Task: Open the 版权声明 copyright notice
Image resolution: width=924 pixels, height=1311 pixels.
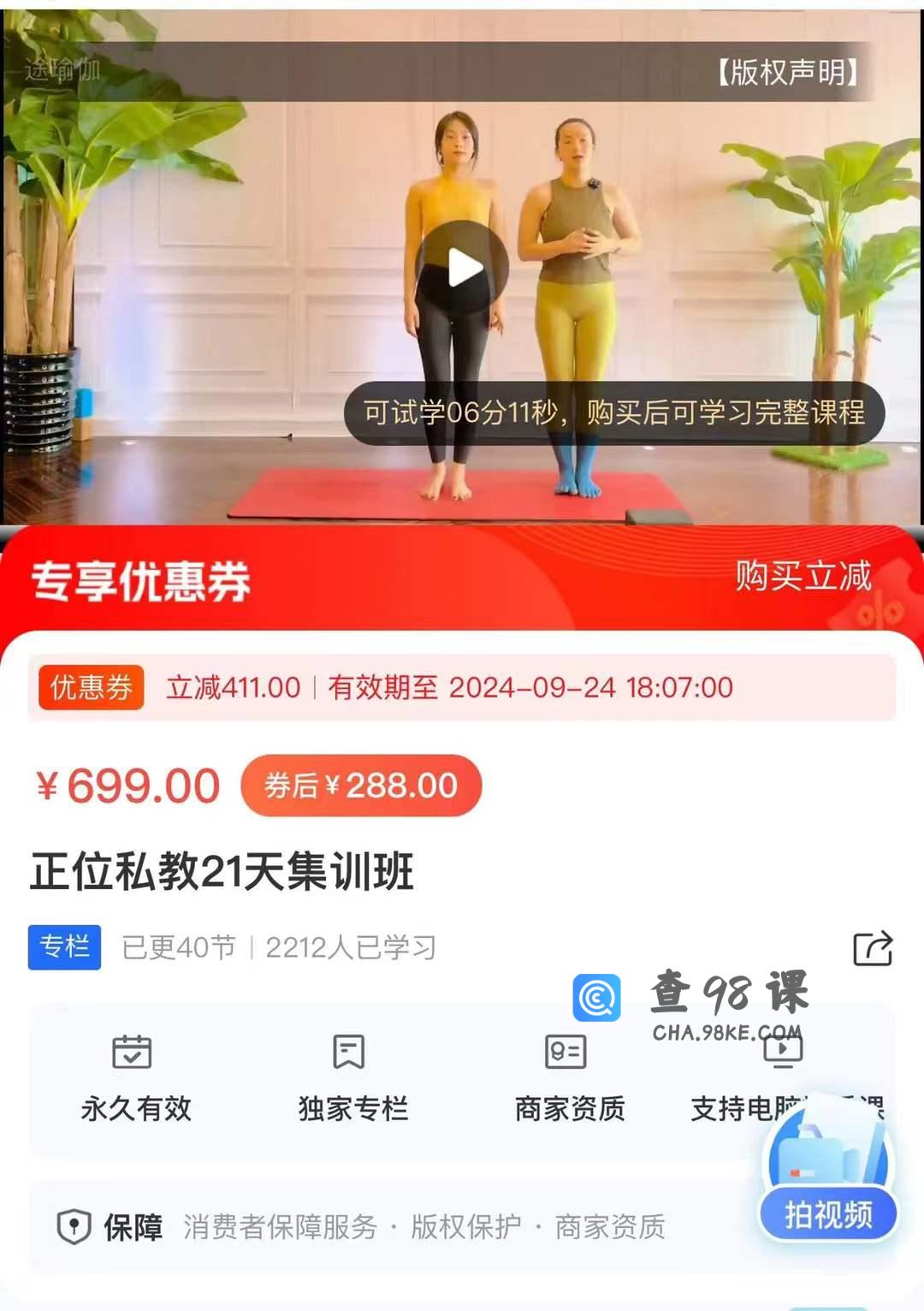Action: click(x=787, y=73)
